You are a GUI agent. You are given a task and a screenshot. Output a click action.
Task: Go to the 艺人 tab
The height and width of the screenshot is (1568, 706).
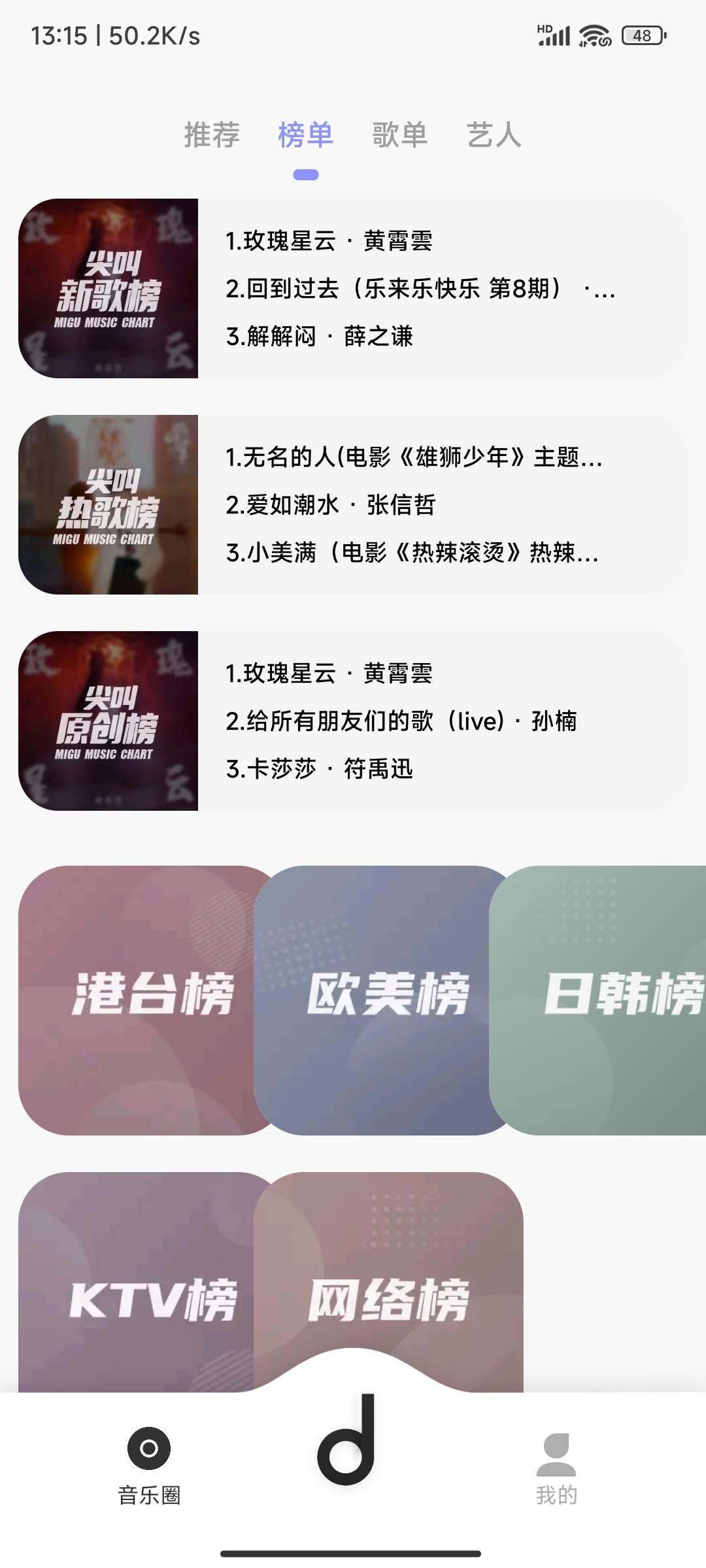tap(494, 135)
